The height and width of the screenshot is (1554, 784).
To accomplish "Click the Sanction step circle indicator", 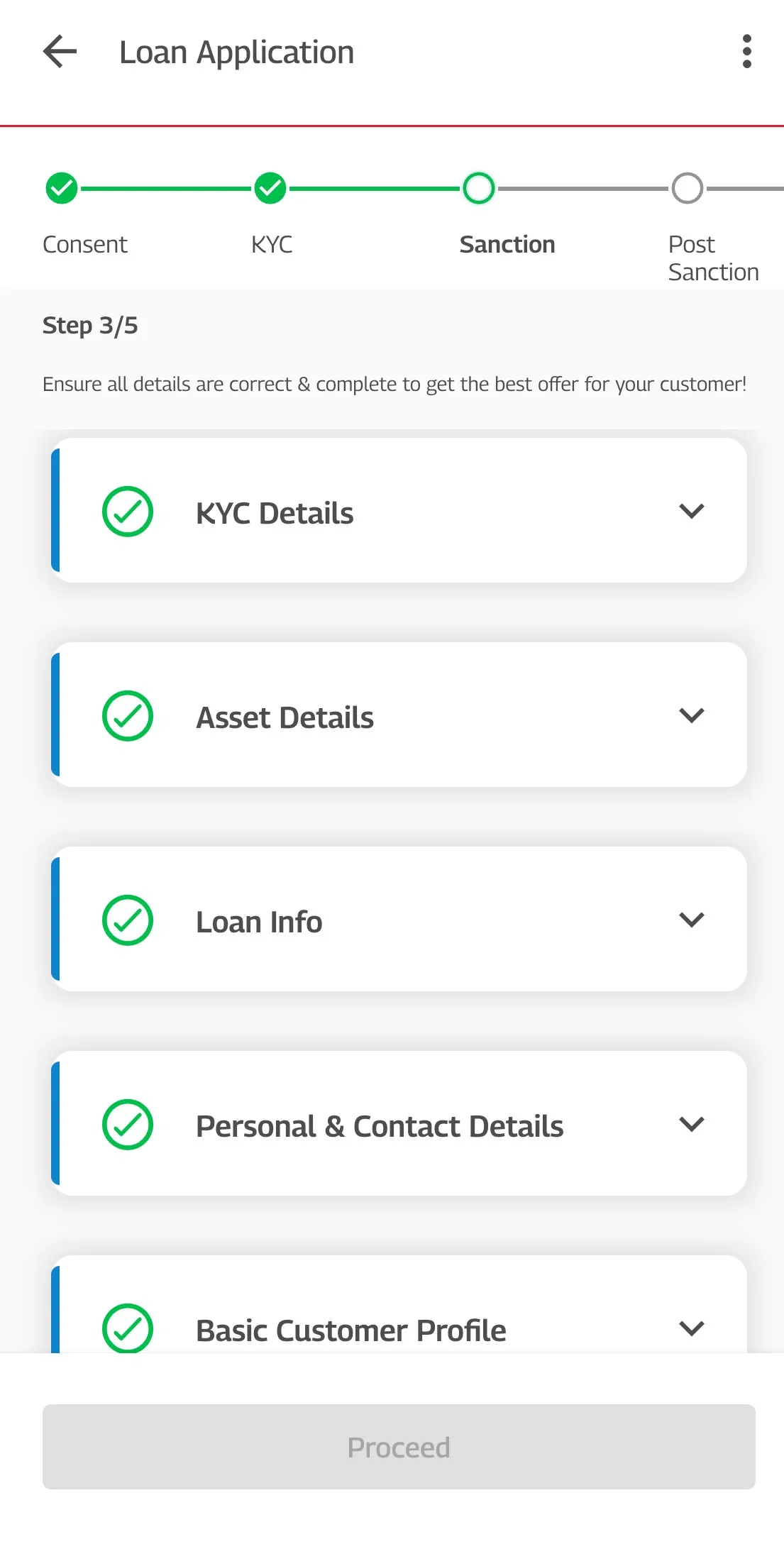I will click(479, 188).
